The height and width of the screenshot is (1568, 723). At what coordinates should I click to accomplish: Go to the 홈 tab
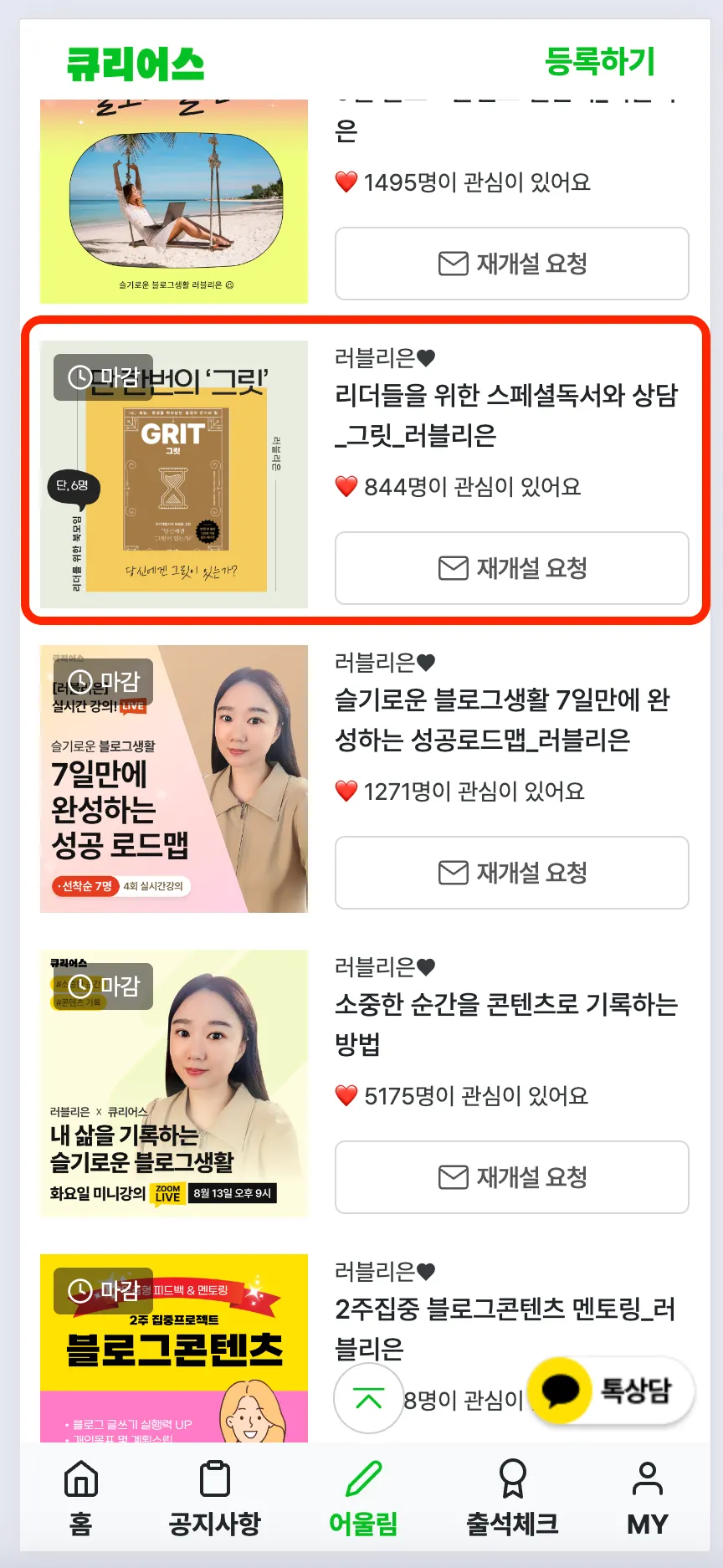[x=81, y=1498]
